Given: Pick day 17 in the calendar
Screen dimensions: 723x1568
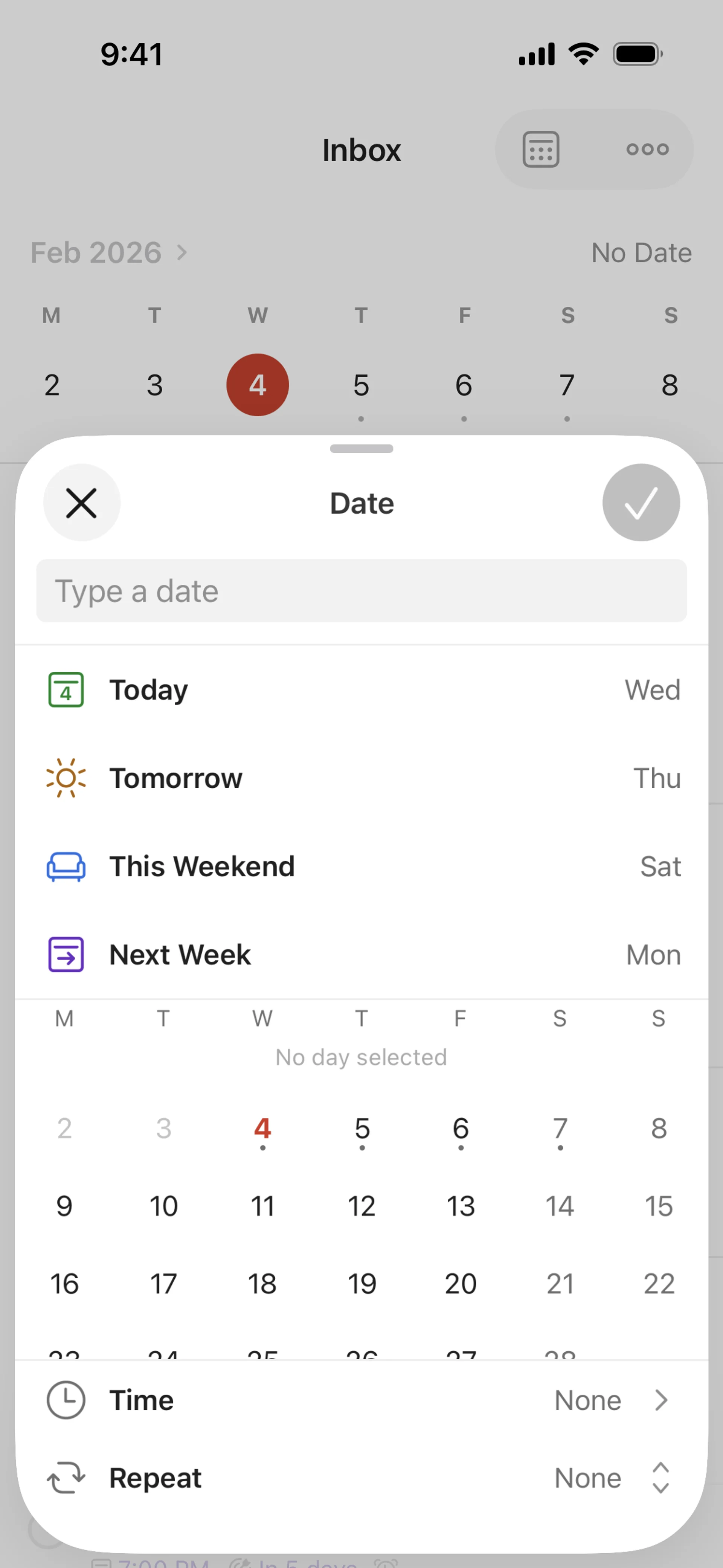Looking at the screenshot, I should (164, 1284).
